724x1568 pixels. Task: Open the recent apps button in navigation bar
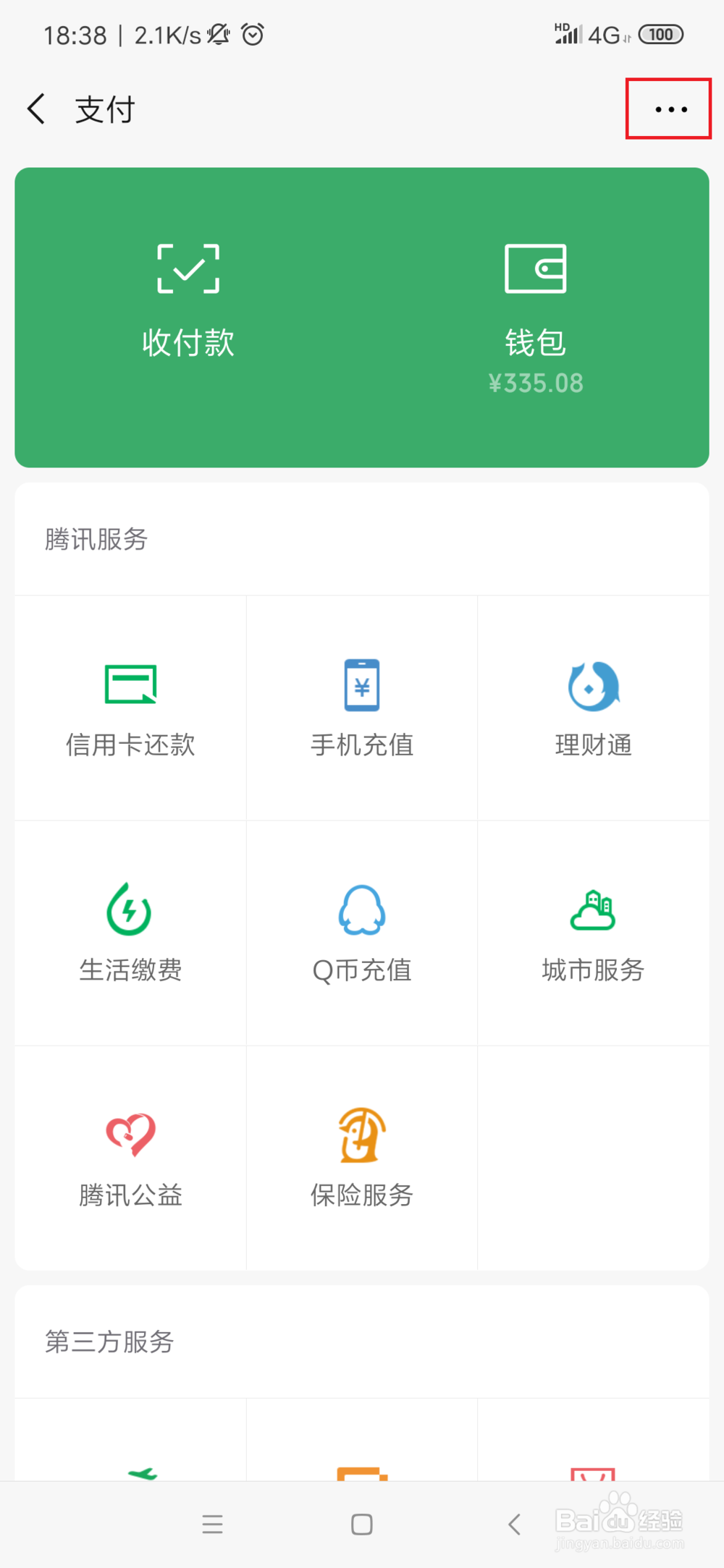tap(212, 1525)
